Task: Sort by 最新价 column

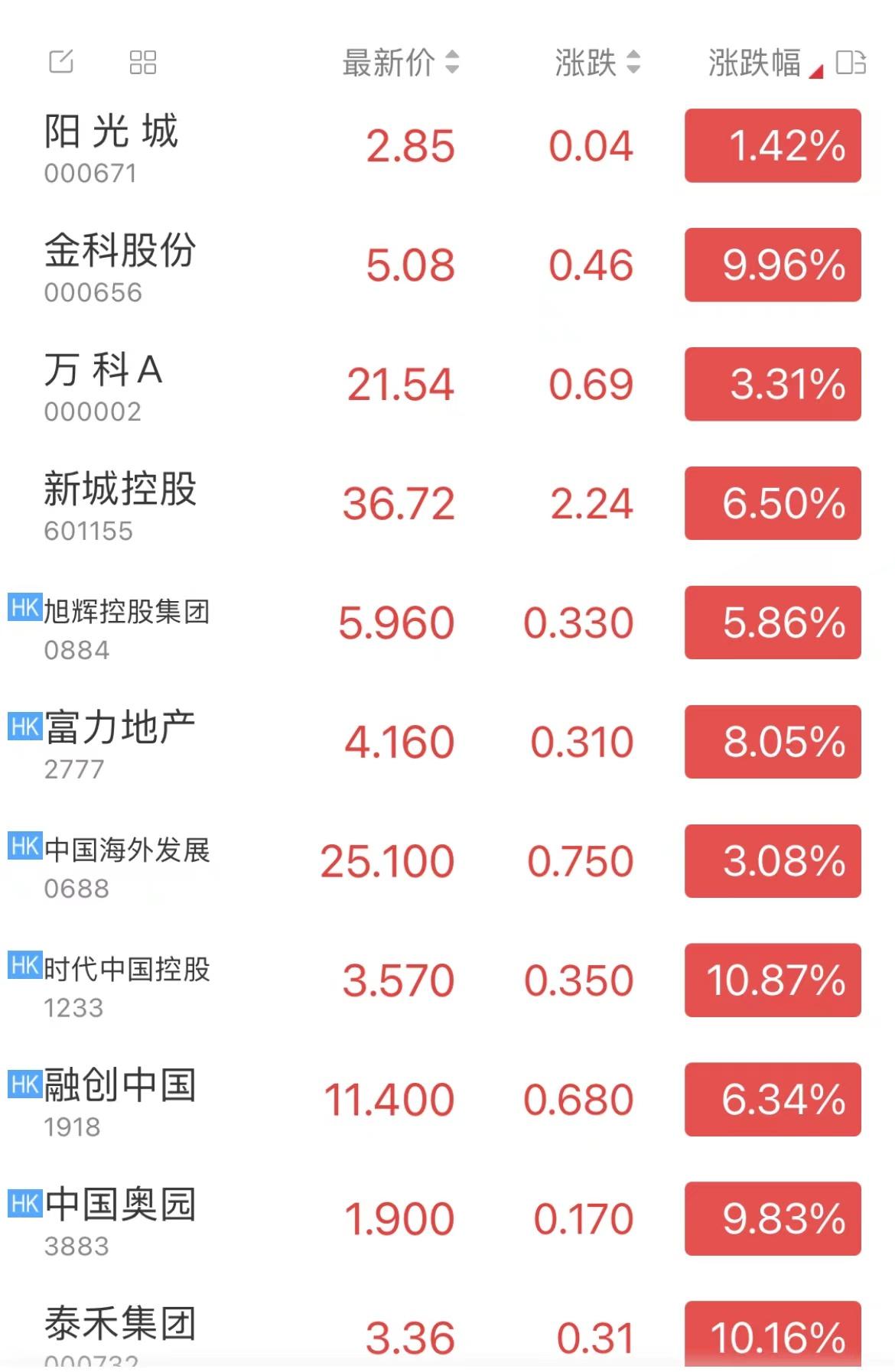Action: click(400, 63)
